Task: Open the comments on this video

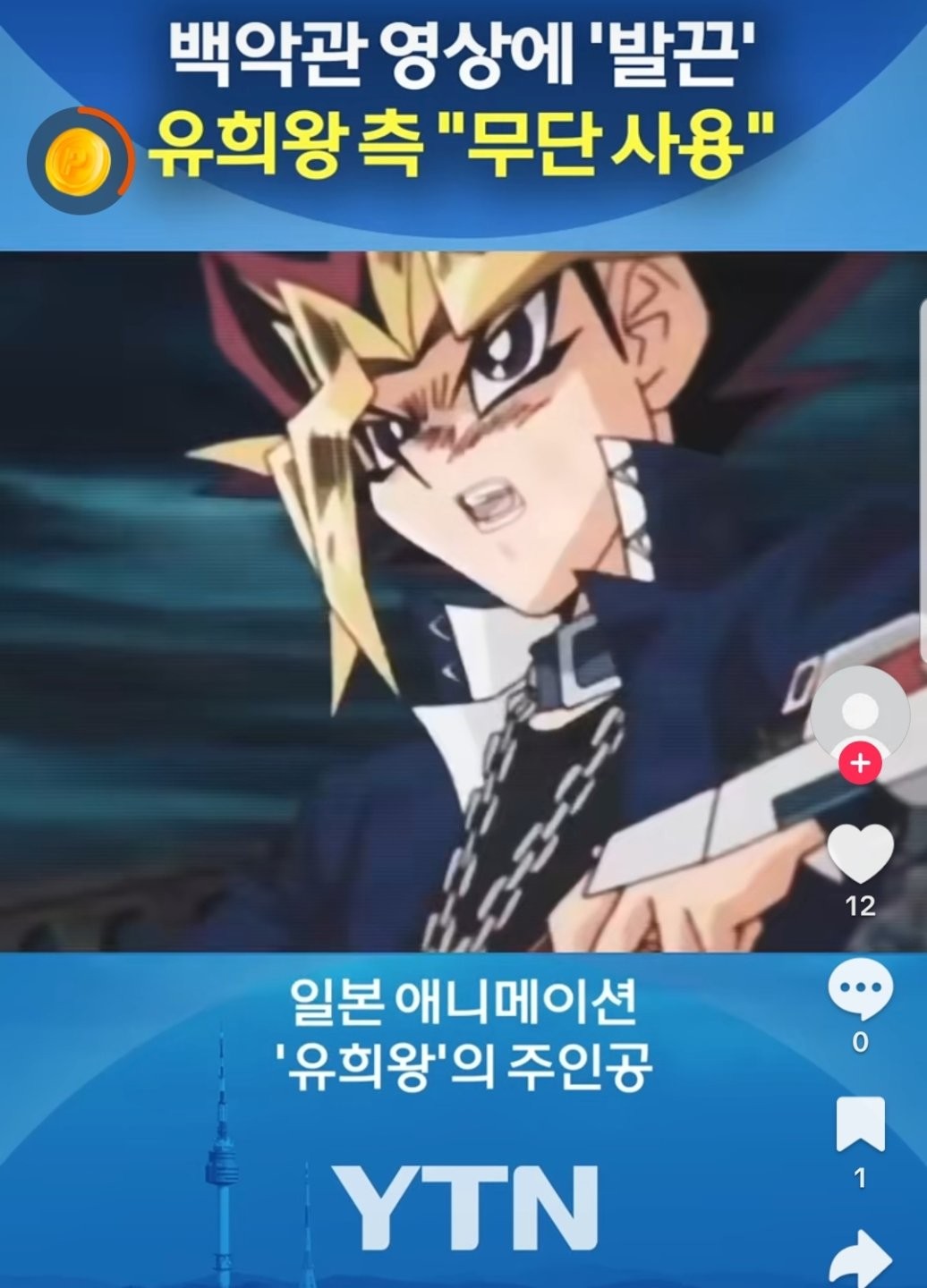Action: click(x=860, y=990)
